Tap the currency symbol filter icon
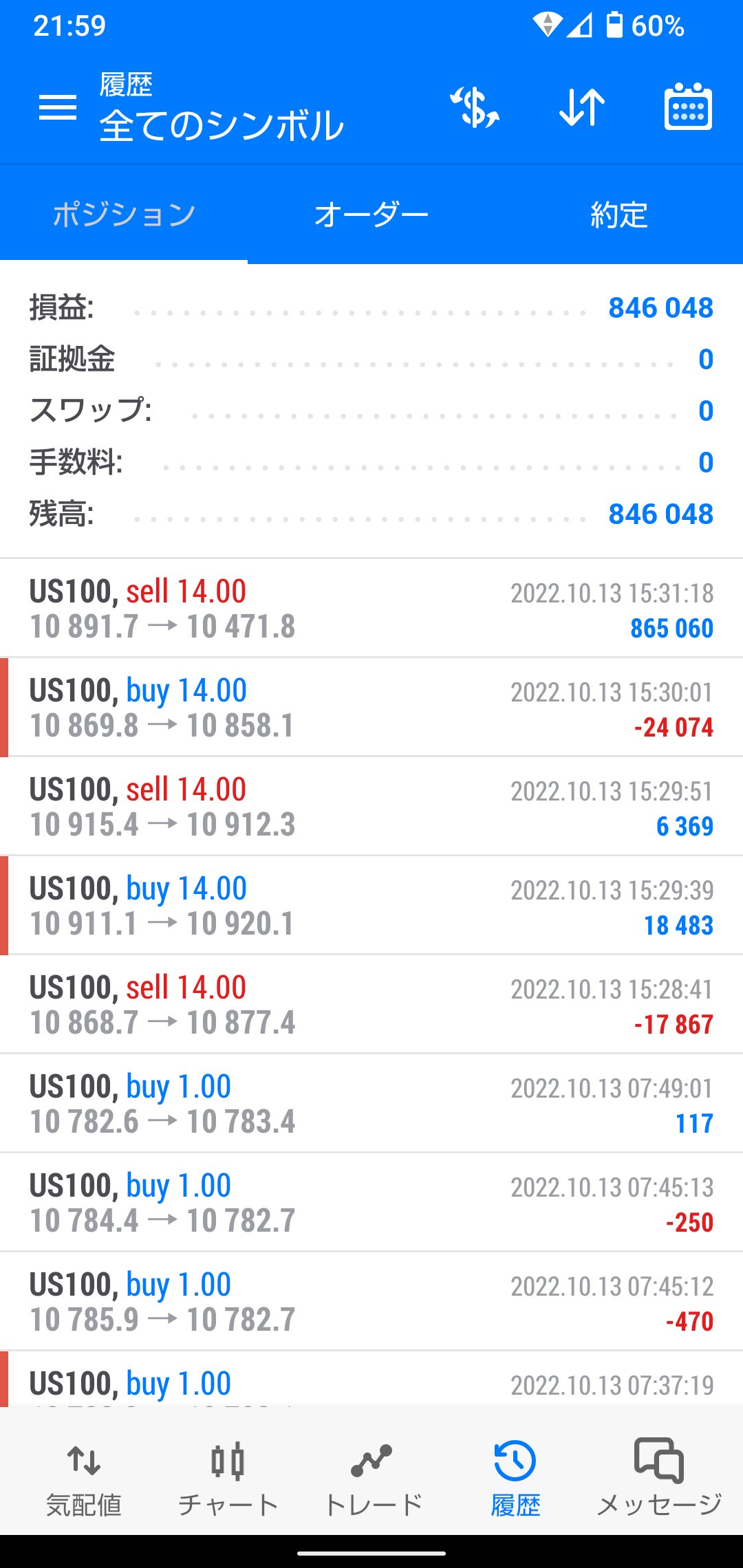The image size is (743, 1568). [475, 108]
